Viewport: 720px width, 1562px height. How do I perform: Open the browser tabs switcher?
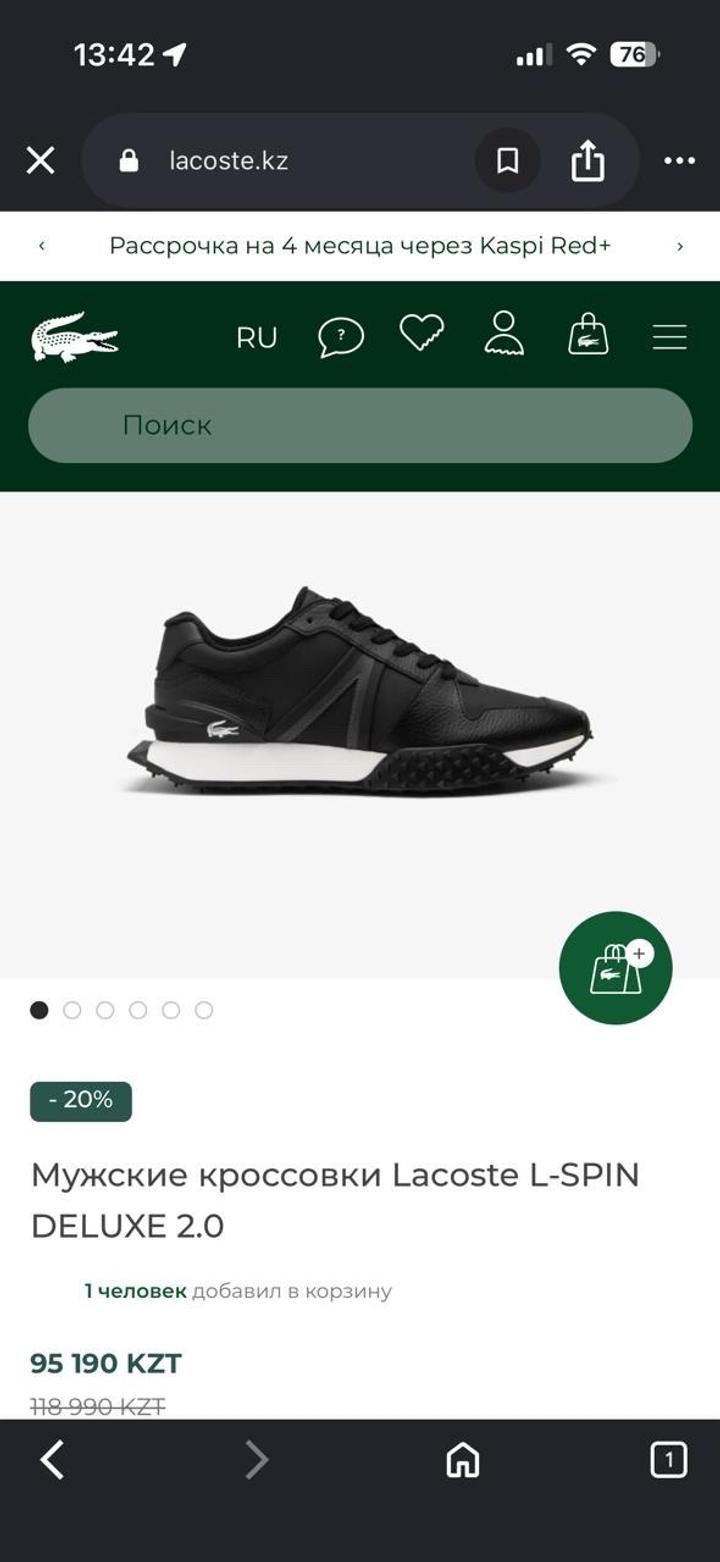[668, 1460]
